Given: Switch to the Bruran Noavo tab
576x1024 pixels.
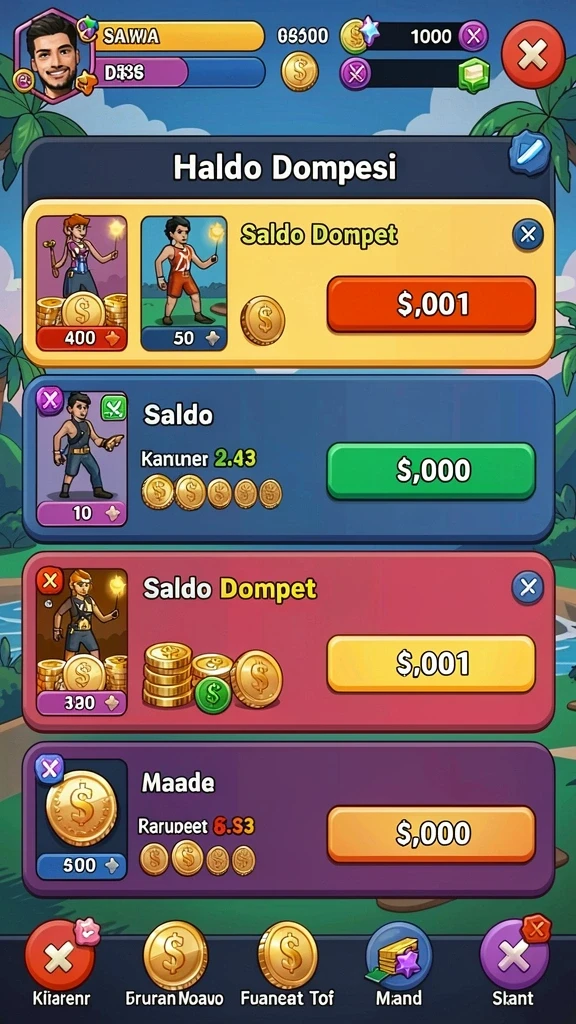Looking at the screenshot, I should [x=174, y=963].
